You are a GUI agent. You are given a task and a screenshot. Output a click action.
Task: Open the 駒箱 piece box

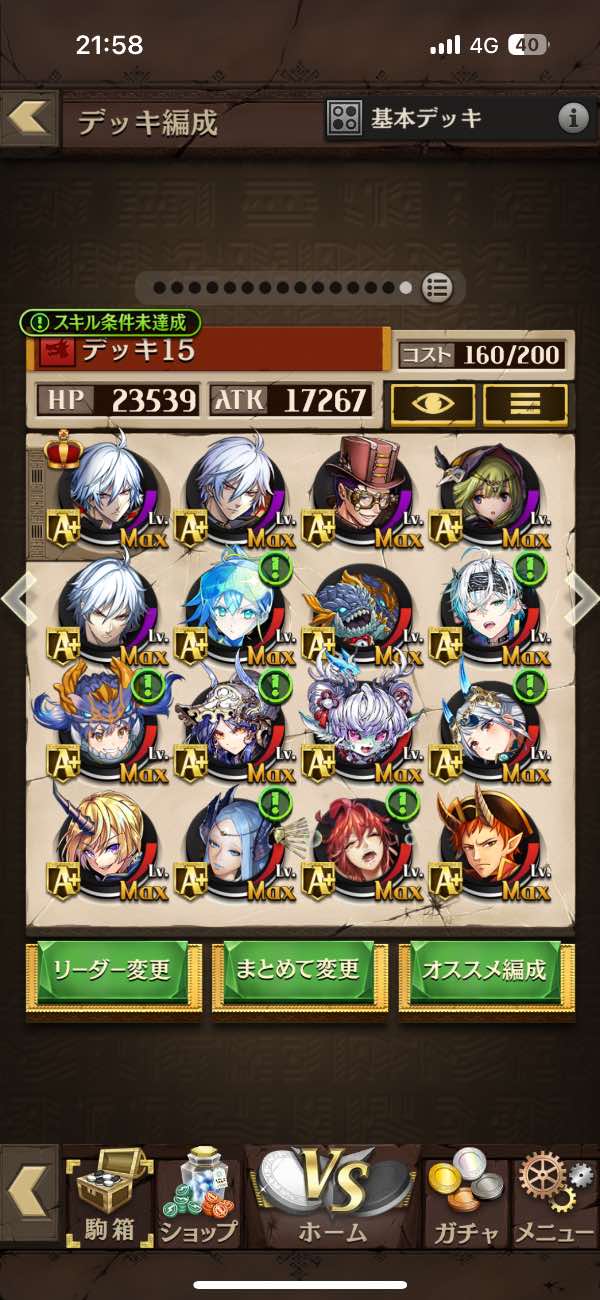[108, 1200]
